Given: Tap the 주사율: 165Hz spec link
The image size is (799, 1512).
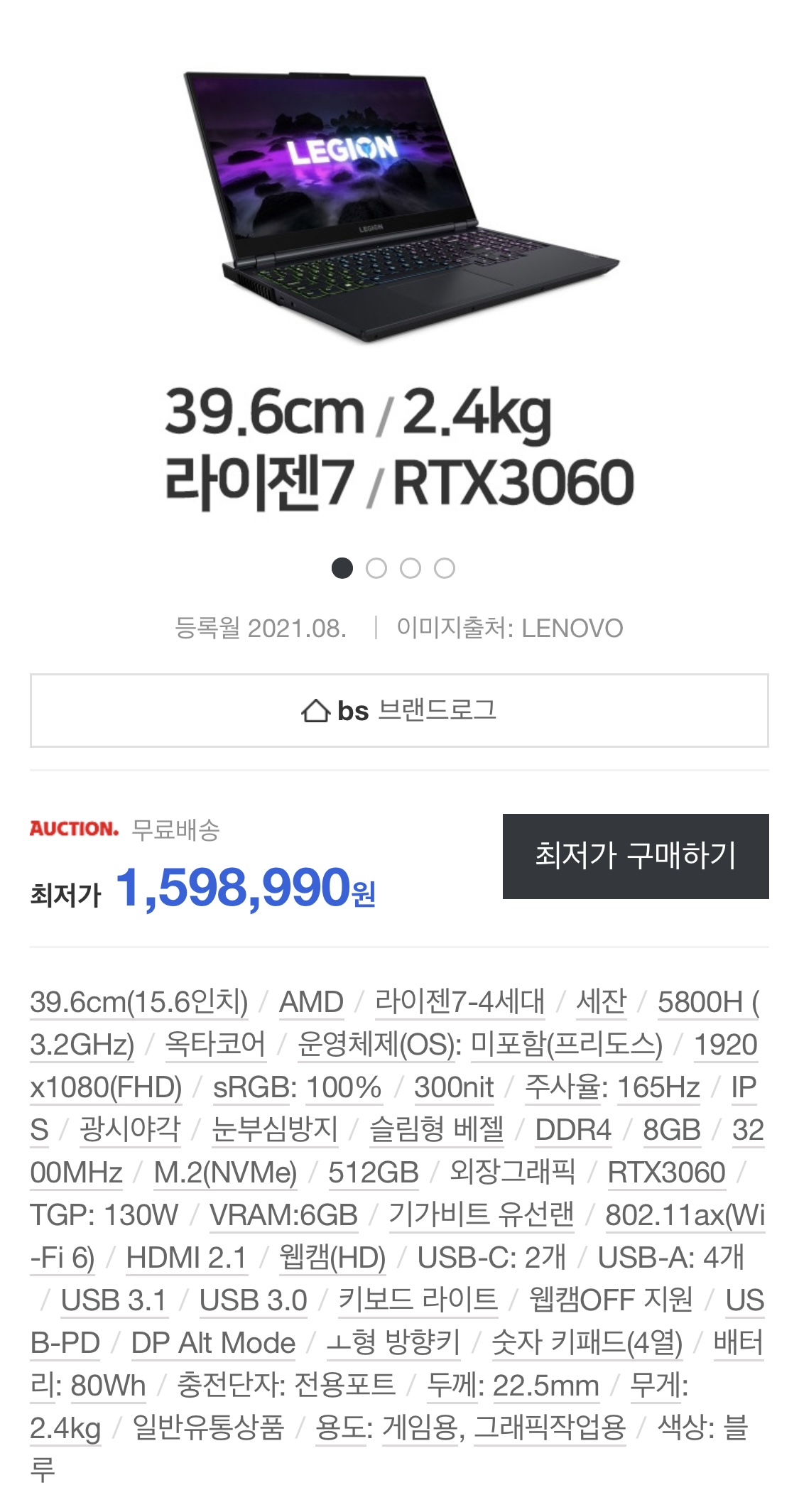Looking at the screenshot, I should point(612,1087).
